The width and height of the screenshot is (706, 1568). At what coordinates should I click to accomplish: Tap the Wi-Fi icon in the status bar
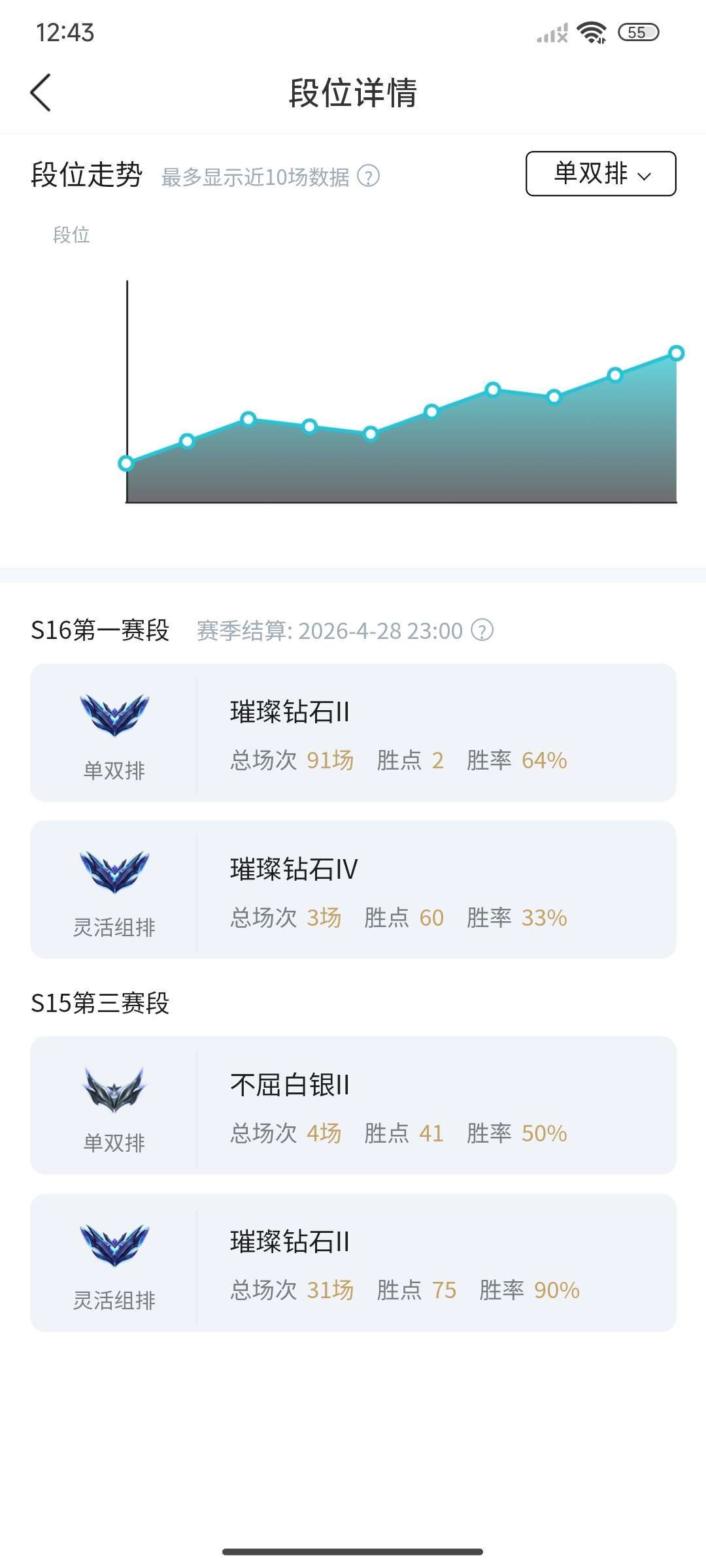[x=592, y=32]
